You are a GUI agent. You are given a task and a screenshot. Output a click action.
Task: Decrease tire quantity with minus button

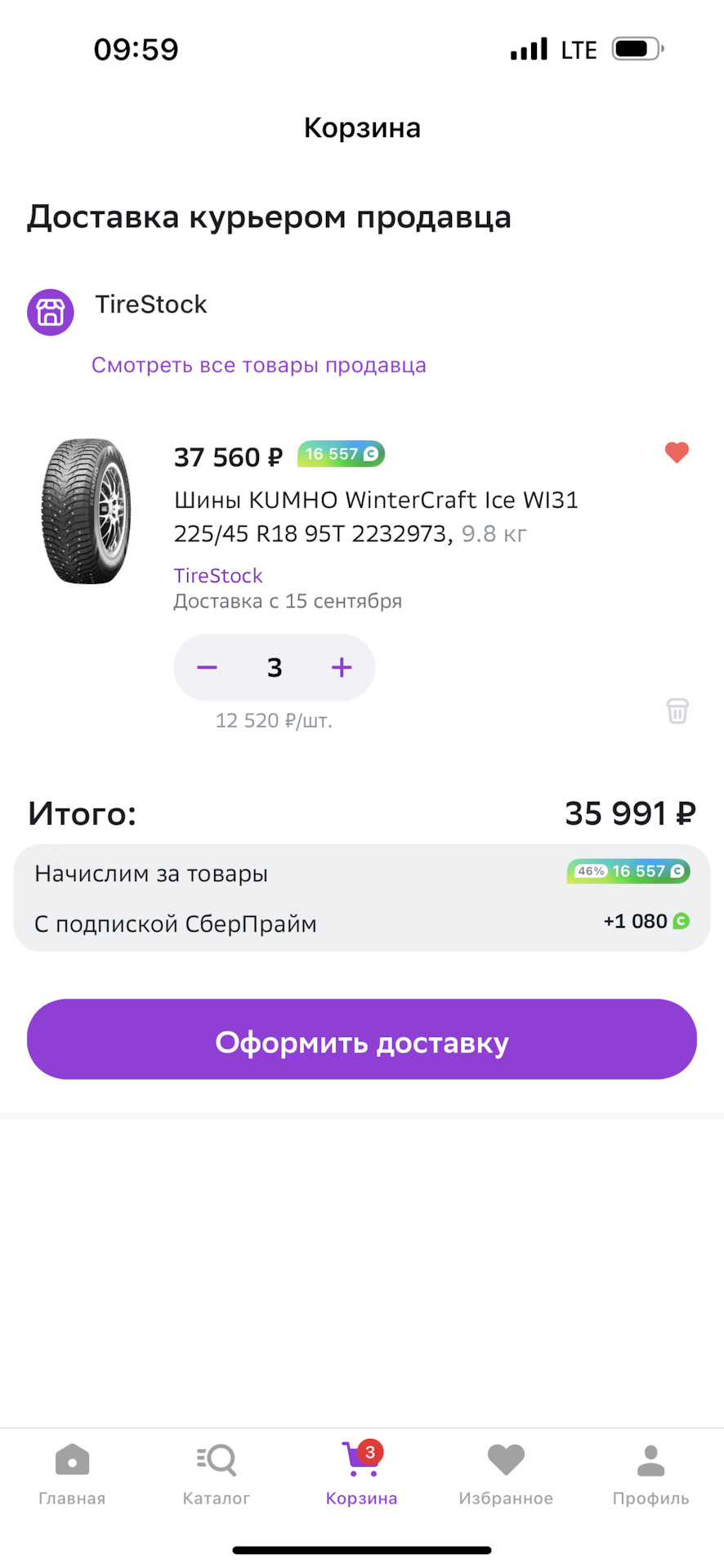pyautogui.click(x=208, y=667)
